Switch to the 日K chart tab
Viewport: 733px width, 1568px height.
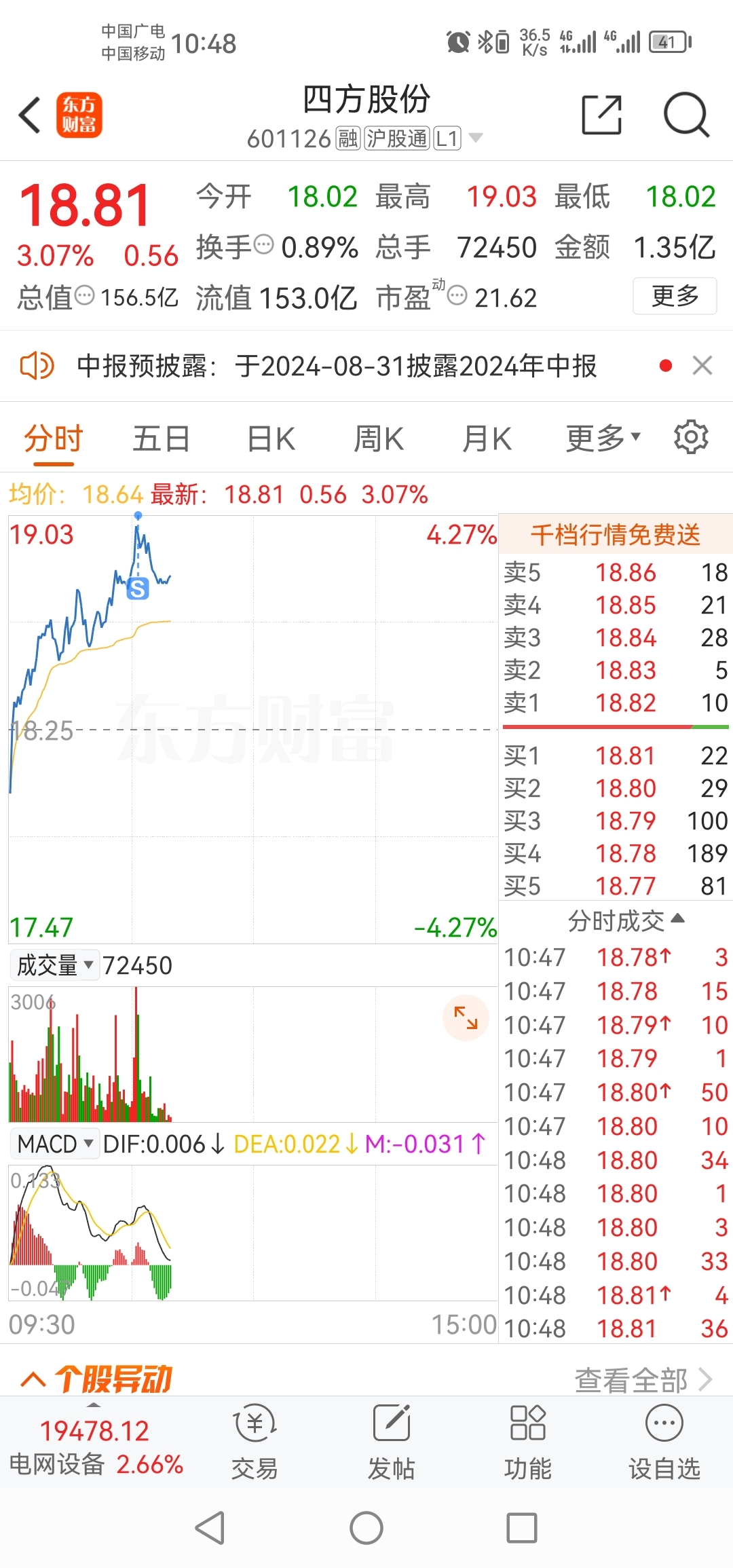(x=271, y=438)
